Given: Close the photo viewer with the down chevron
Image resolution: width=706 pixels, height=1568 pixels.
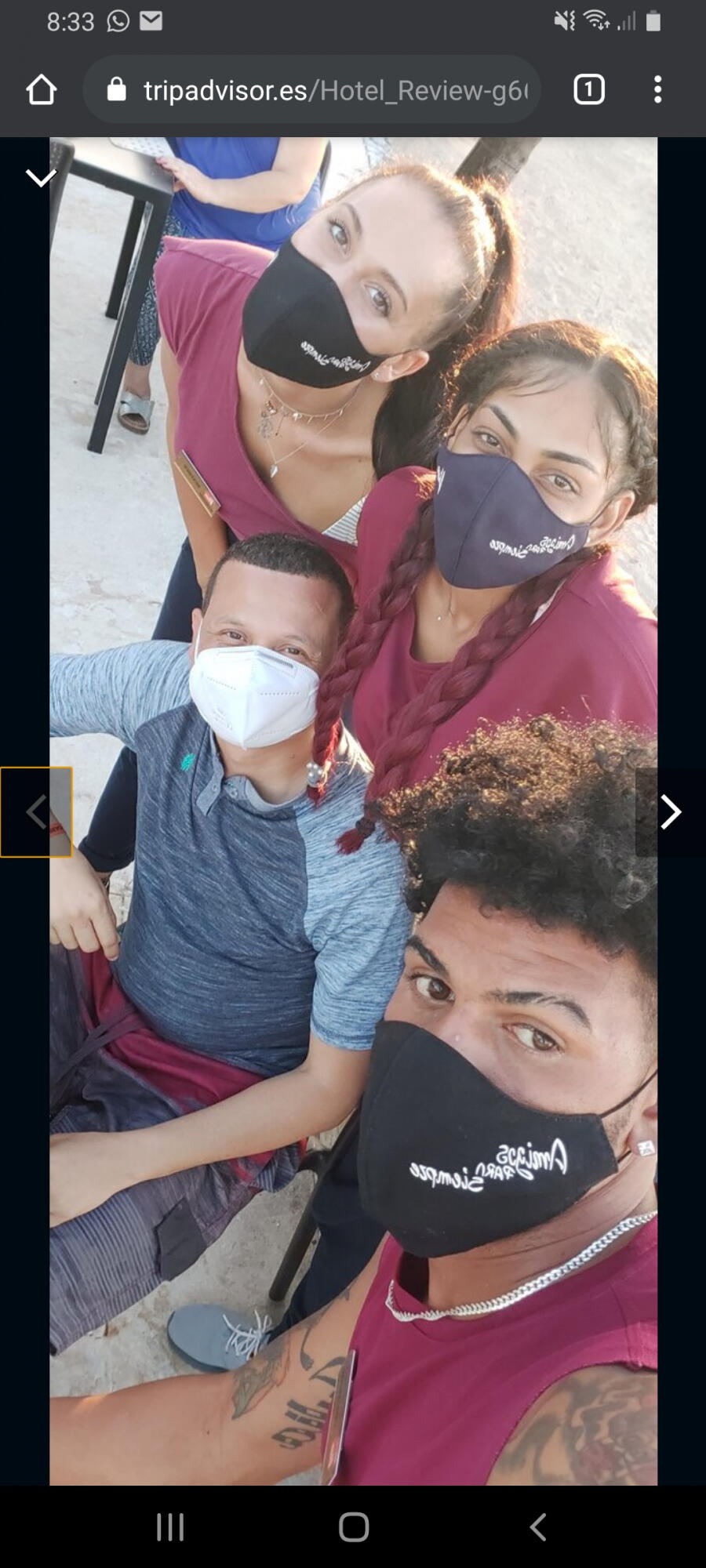Looking at the screenshot, I should 41,177.
